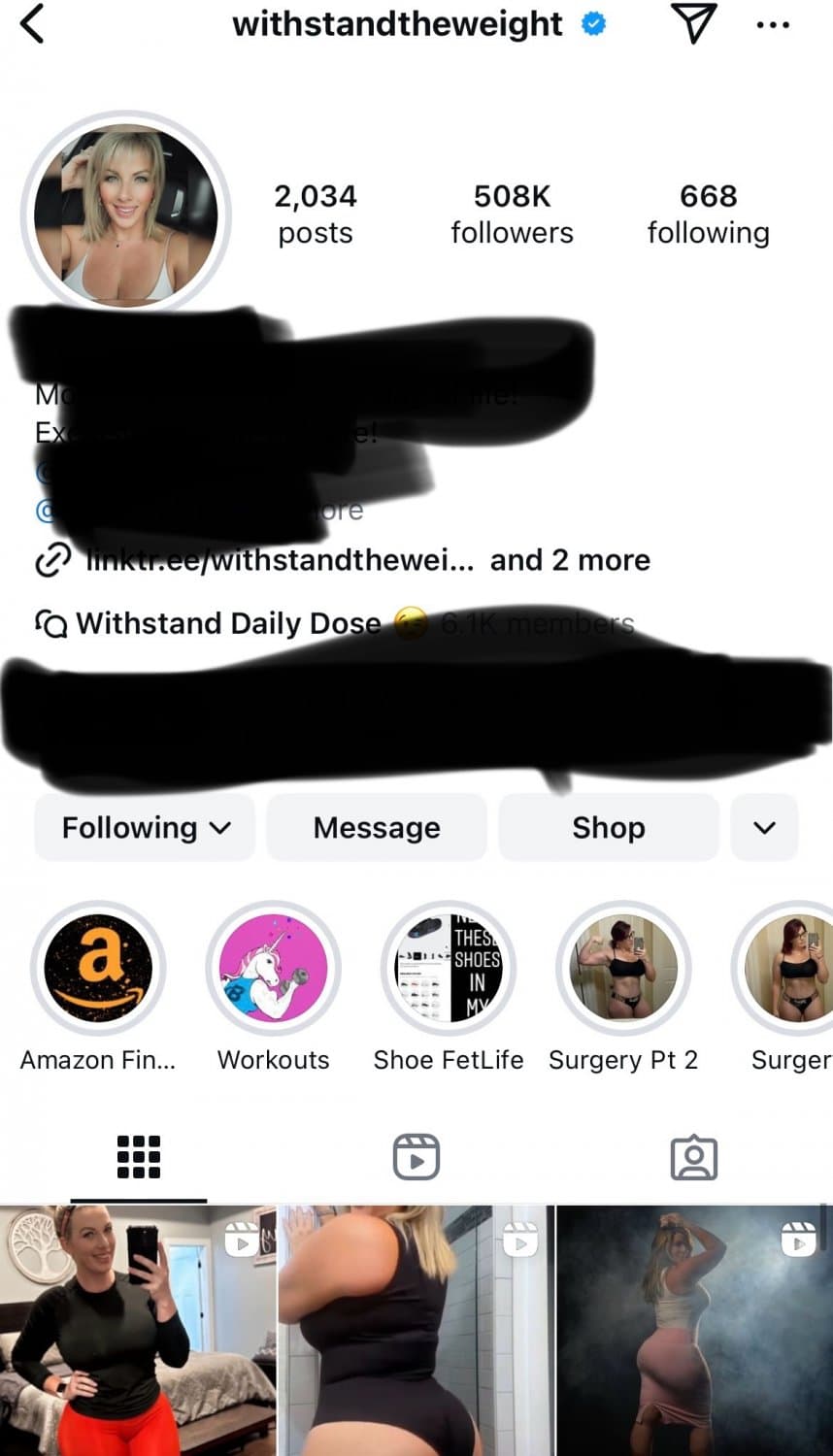Open the Workouts story highlight

(x=273, y=968)
